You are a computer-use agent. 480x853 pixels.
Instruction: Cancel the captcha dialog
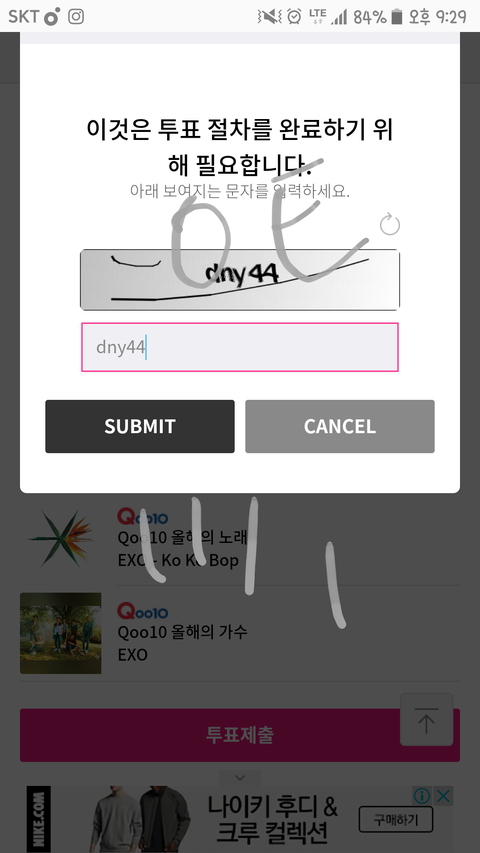pos(340,426)
